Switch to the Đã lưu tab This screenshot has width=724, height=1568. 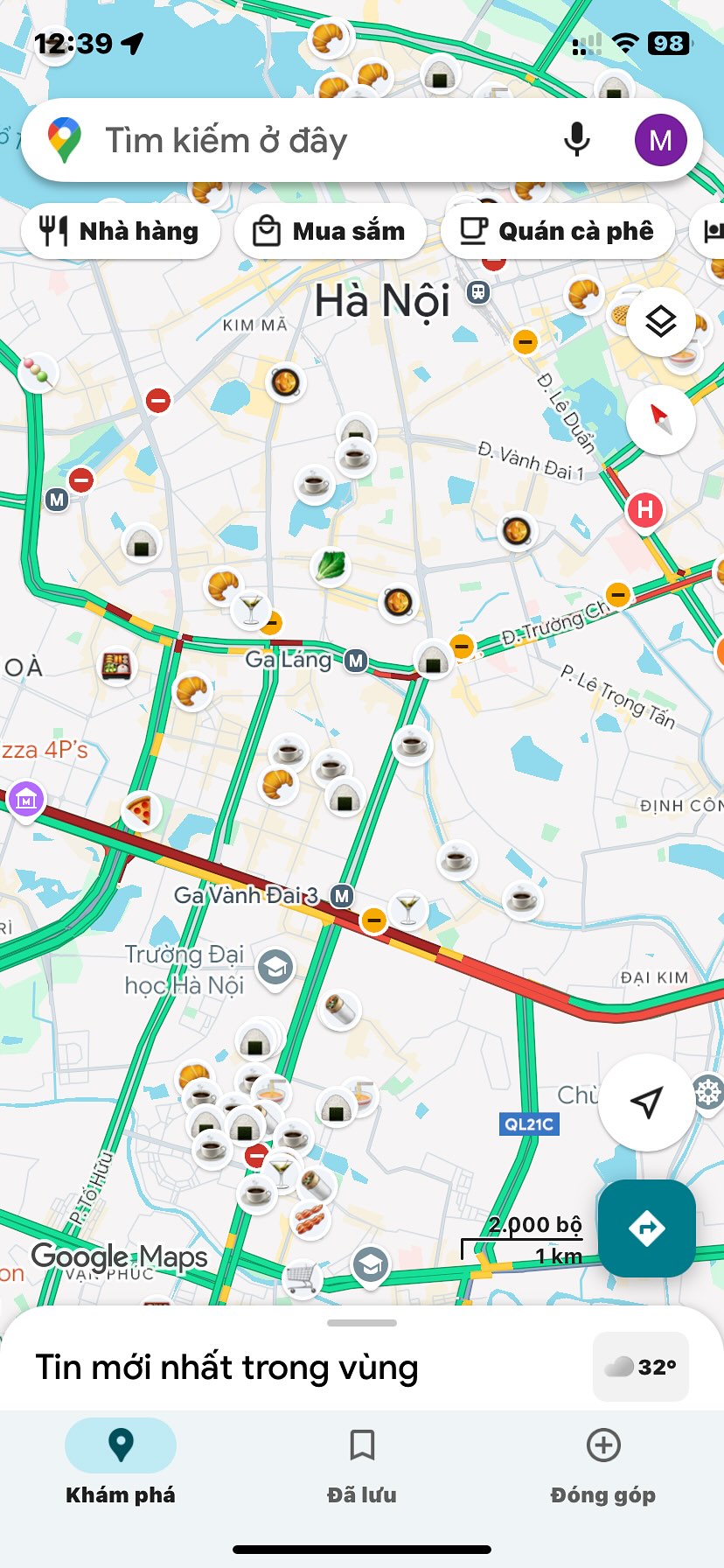pyautogui.click(x=361, y=1463)
